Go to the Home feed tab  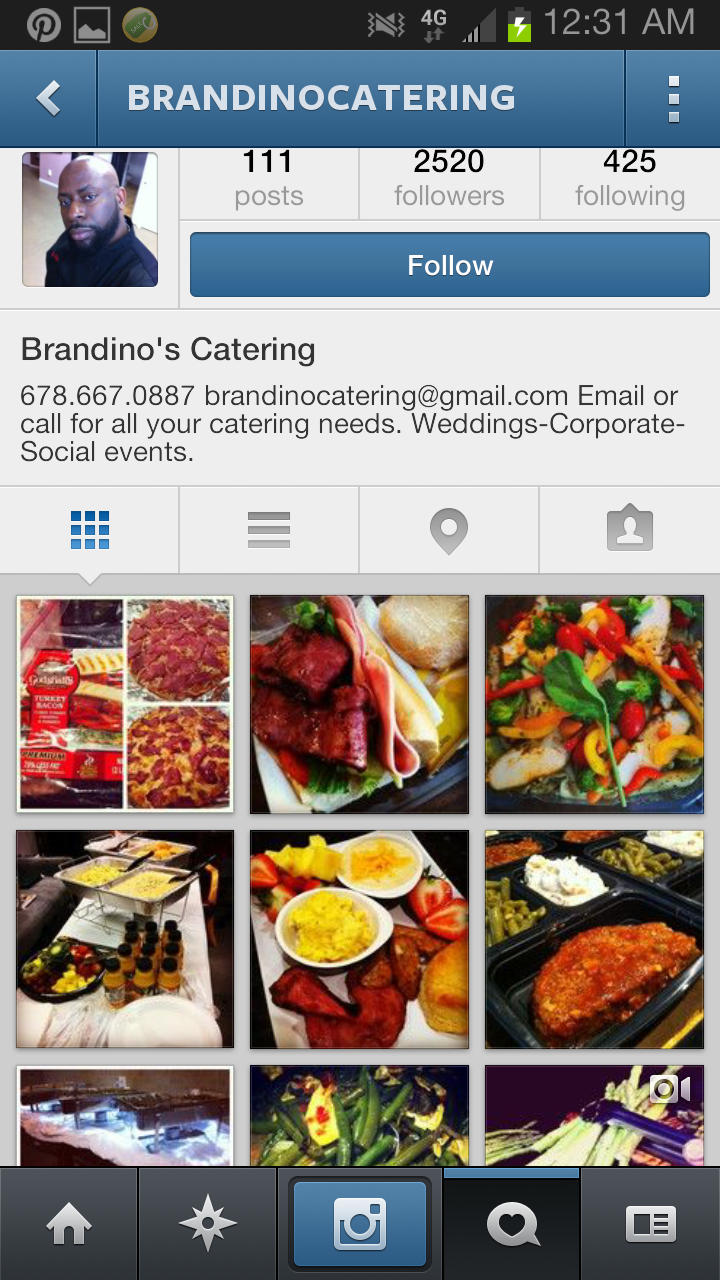69,1224
